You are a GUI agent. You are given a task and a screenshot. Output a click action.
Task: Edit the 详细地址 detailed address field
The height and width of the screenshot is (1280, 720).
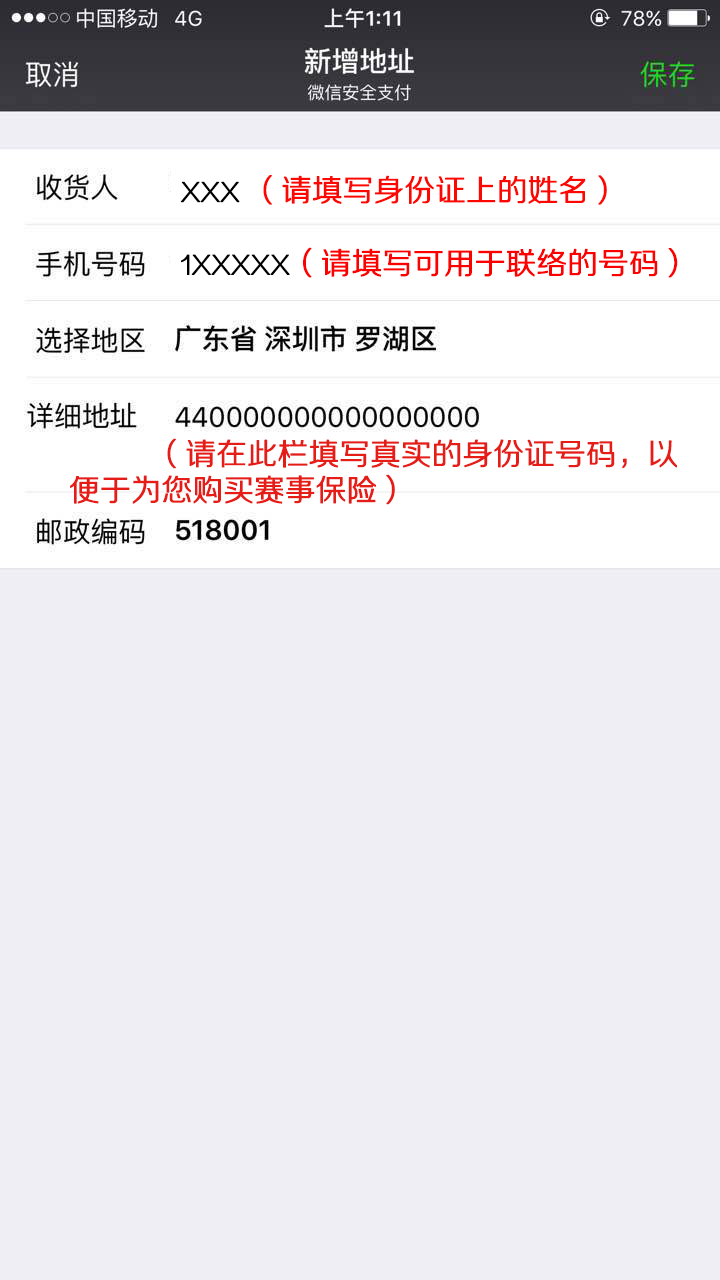(x=360, y=435)
